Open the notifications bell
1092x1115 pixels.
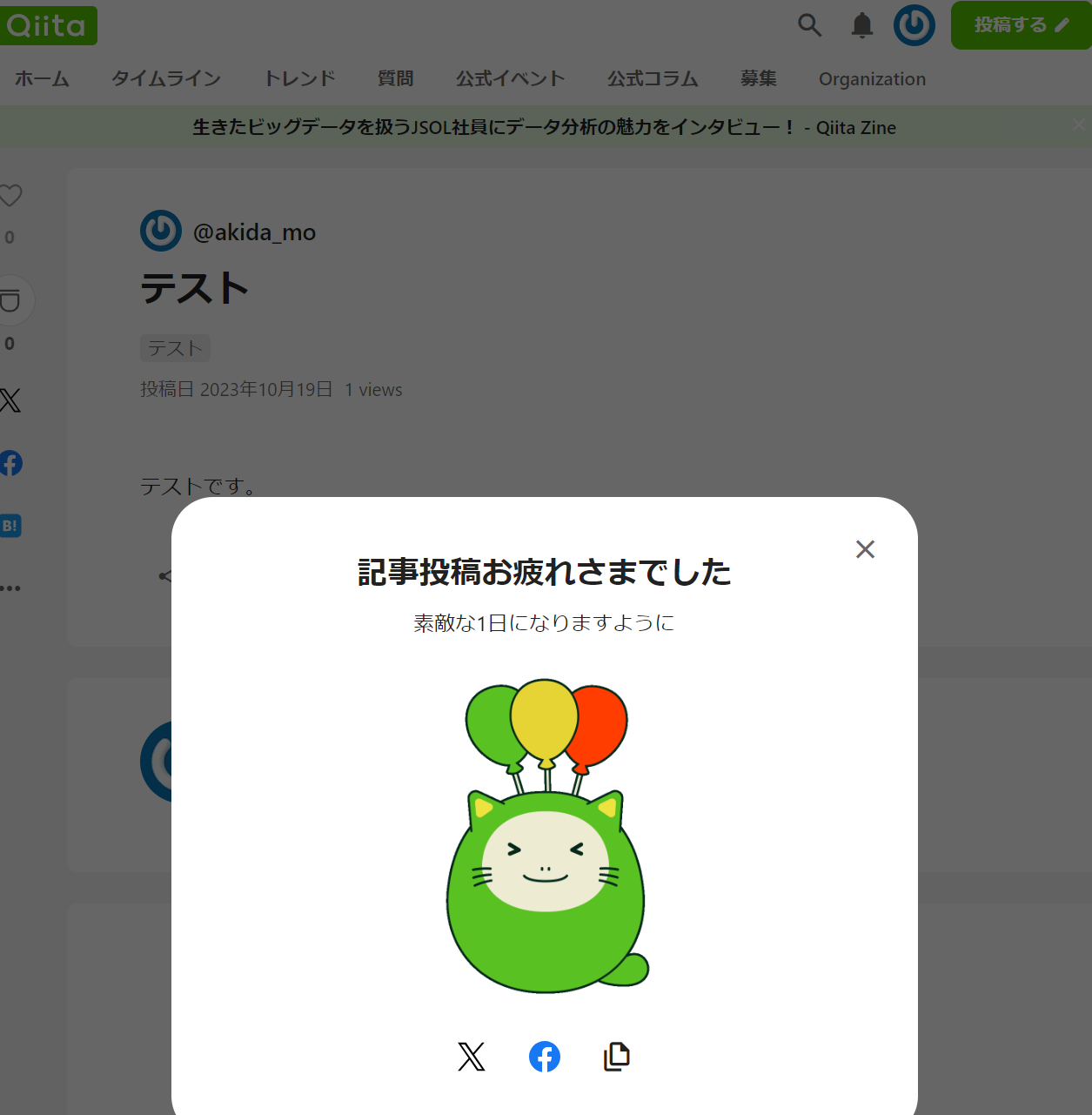click(861, 25)
